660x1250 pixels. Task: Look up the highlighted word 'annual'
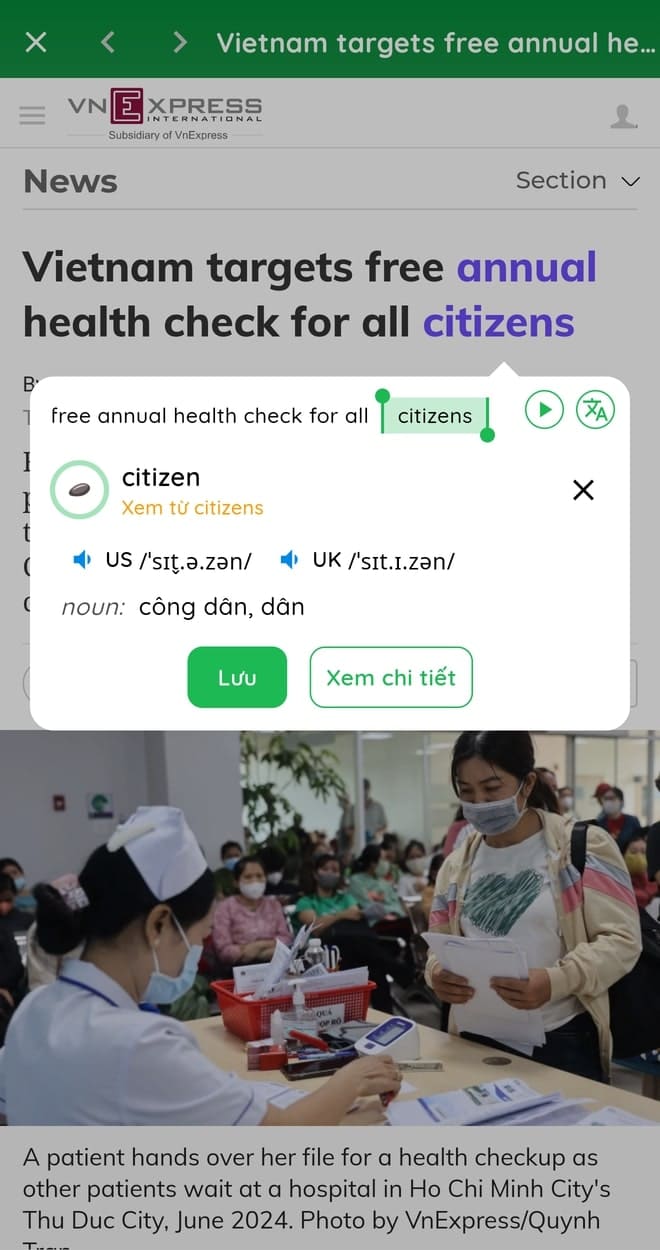pos(526,268)
